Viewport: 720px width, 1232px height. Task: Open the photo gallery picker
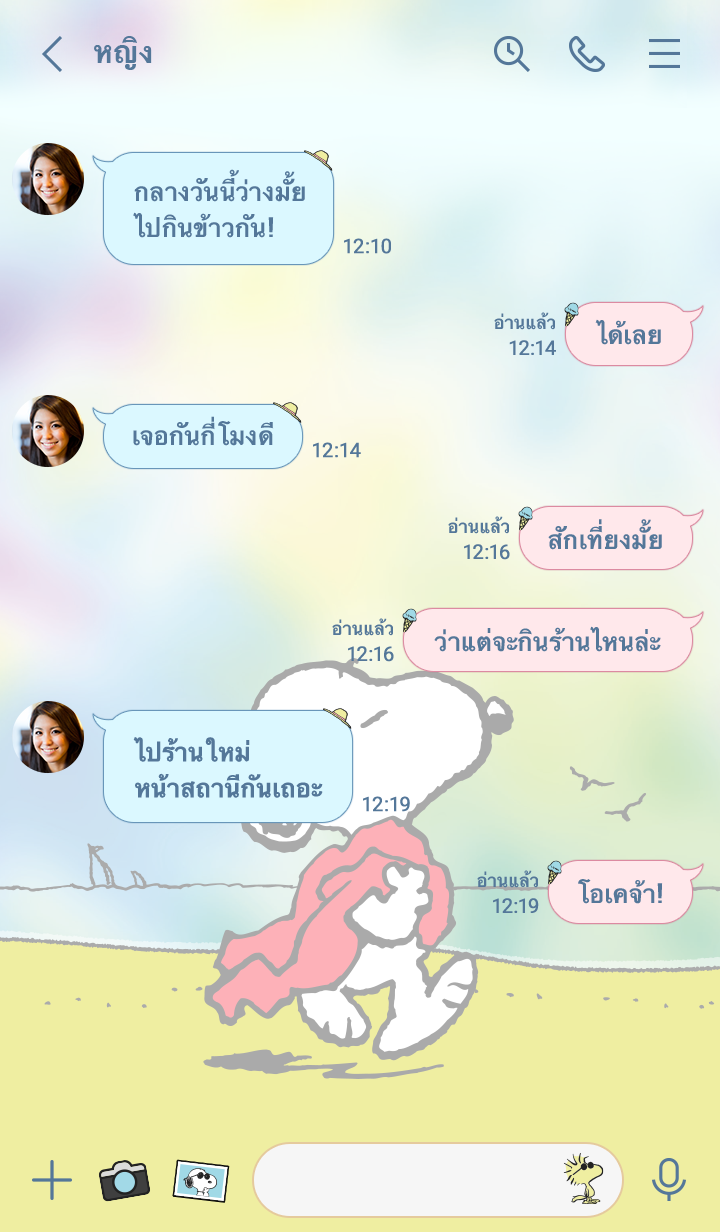pyautogui.click(x=201, y=1181)
